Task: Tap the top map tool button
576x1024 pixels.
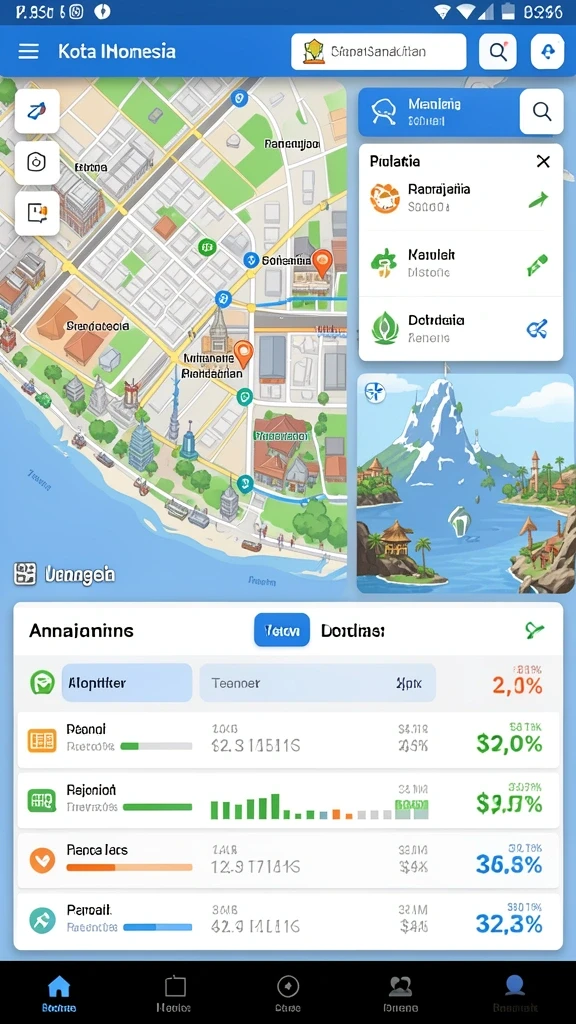Action: tap(37, 111)
